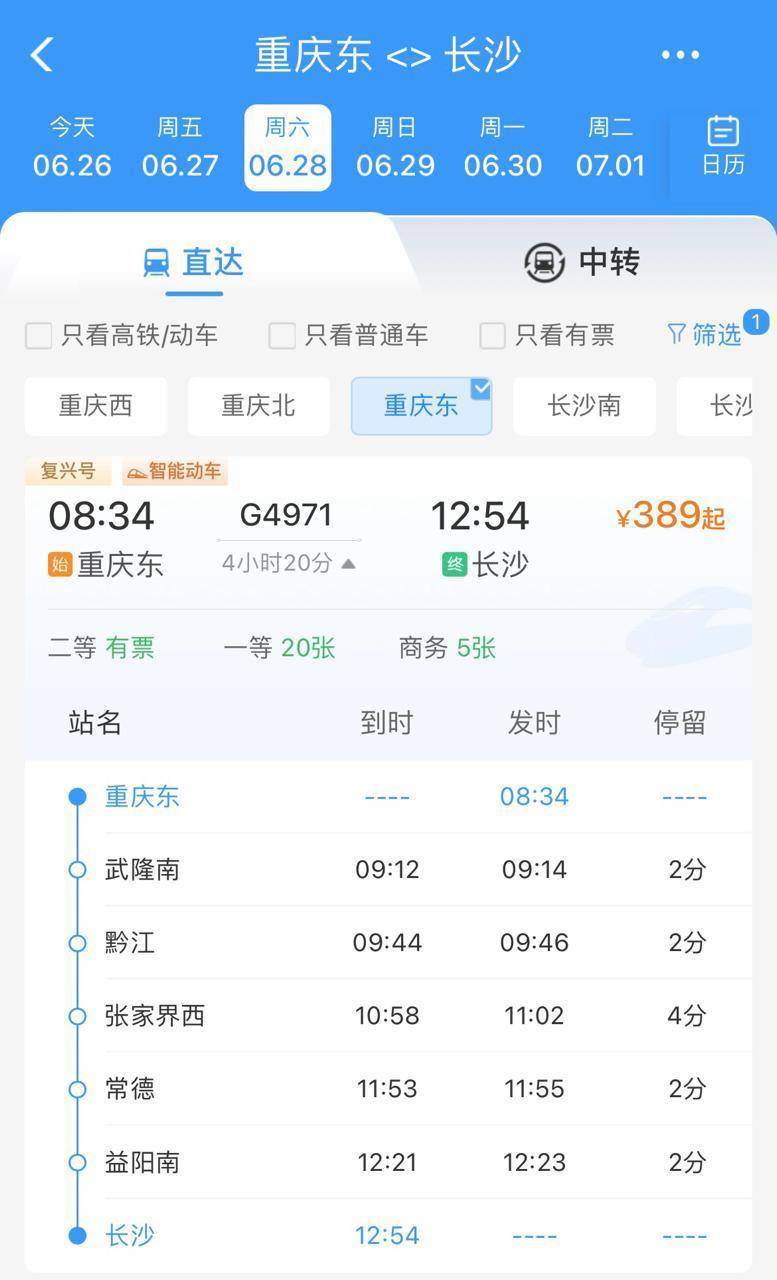Switch to the 中转 transfer tab
The width and height of the screenshot is (777, 1280).
582,262
